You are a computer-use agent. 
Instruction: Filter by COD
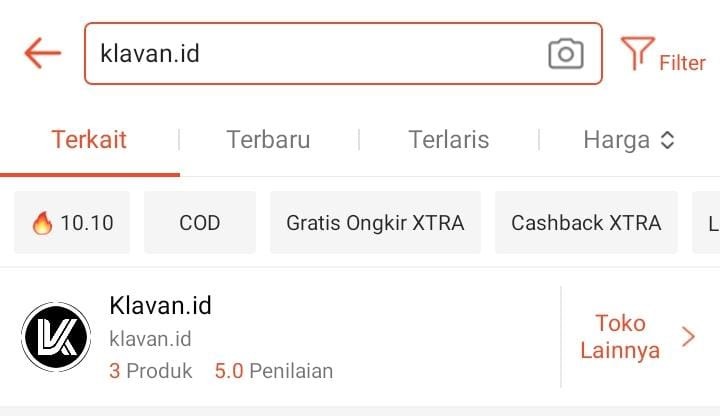(x=199, y=223)
